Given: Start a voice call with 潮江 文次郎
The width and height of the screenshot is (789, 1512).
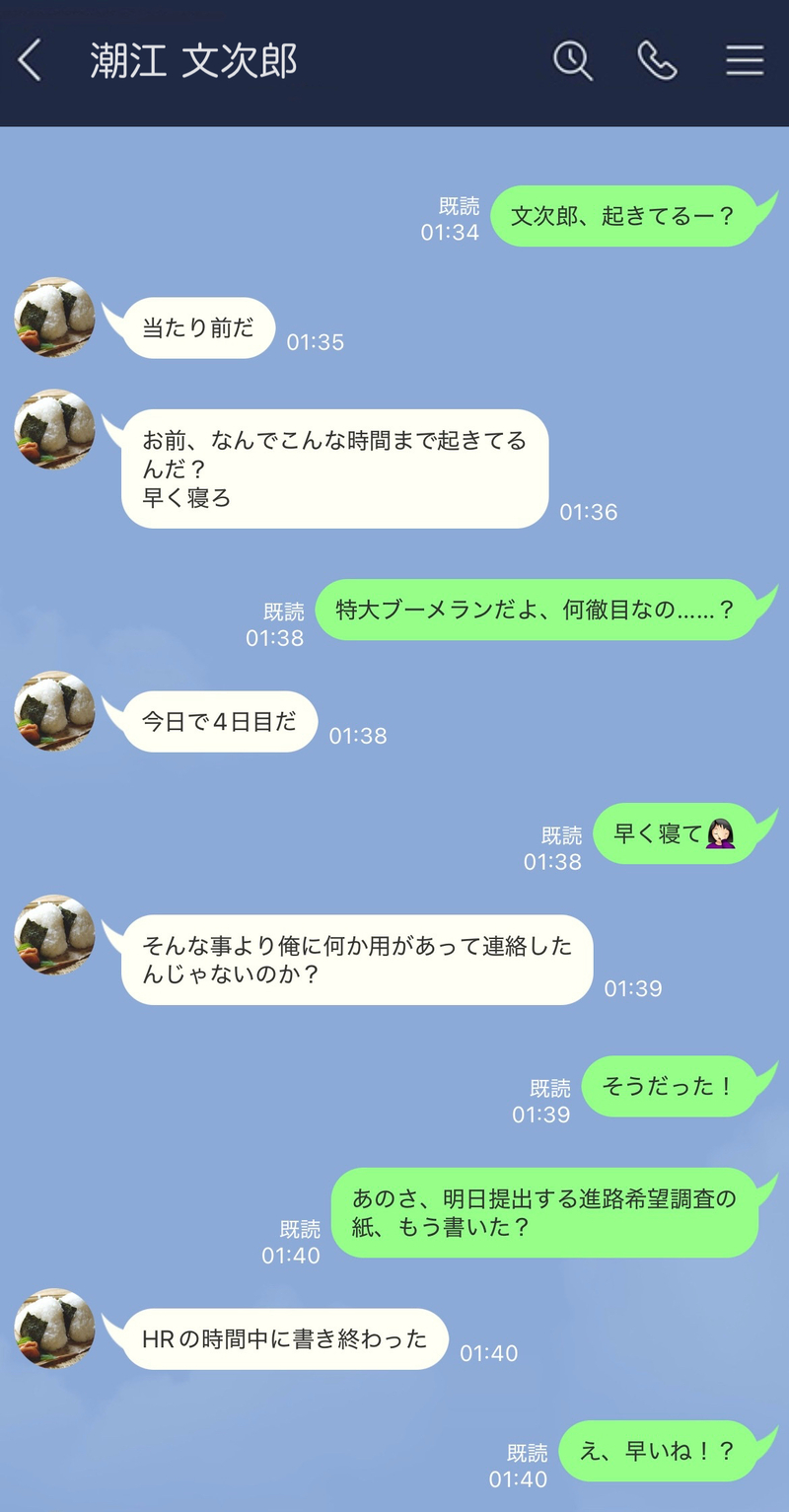Looking at the screenshot, I should [657, 61].
